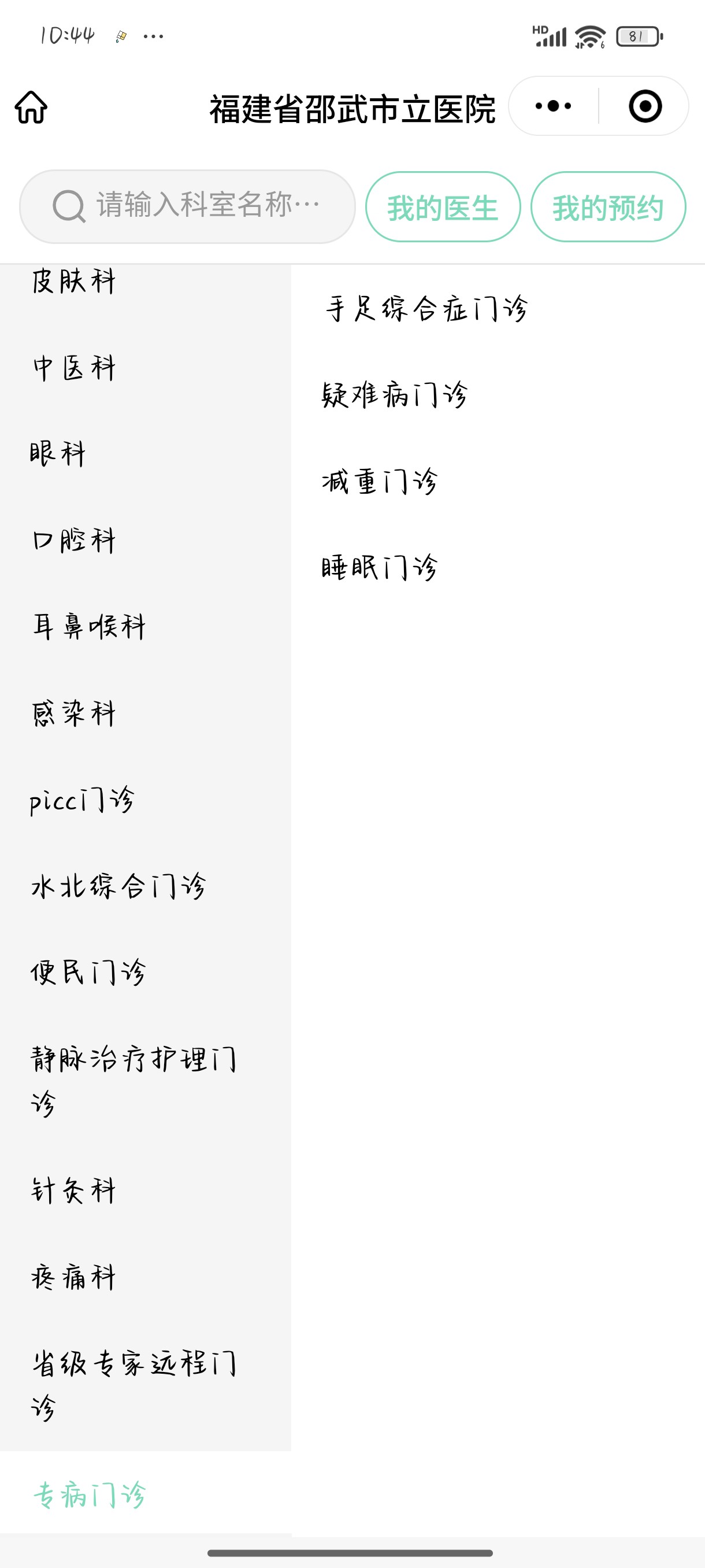The image size is (705, 1568).
Task: Go to the hospital home page icon
Action: (31, 107)
